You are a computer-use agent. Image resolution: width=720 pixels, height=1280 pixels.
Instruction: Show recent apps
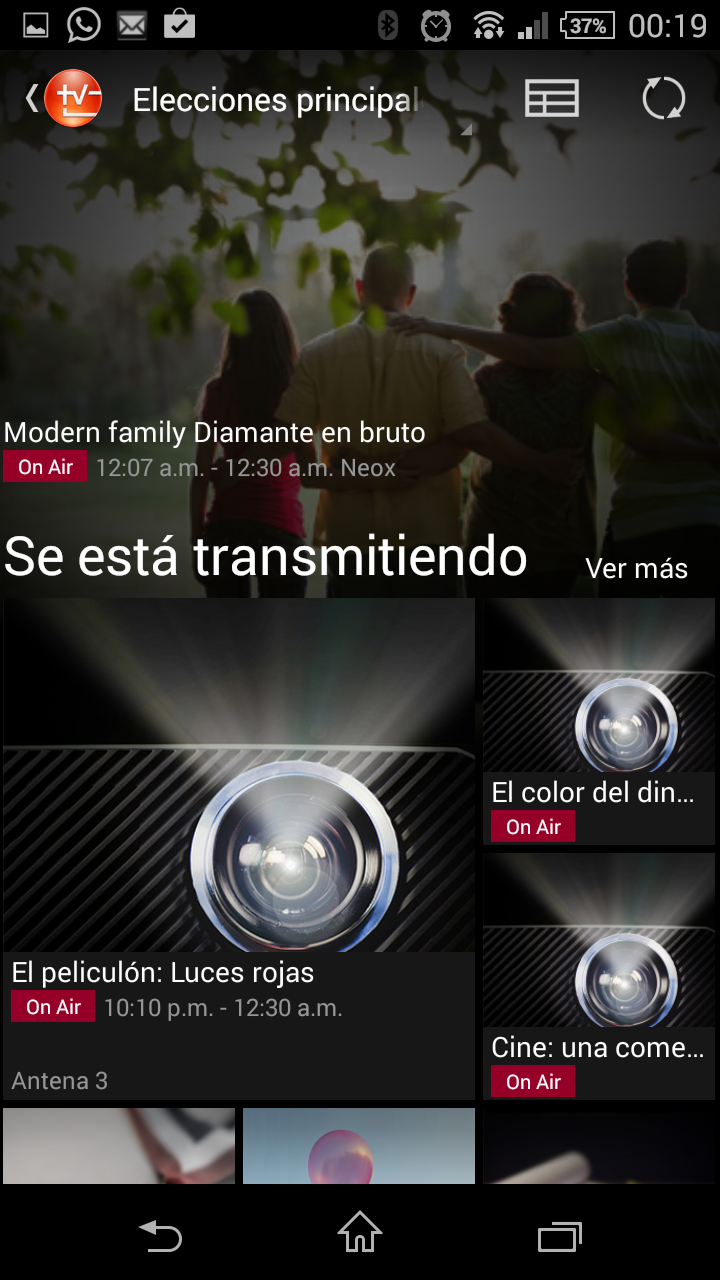[560, 1236]
